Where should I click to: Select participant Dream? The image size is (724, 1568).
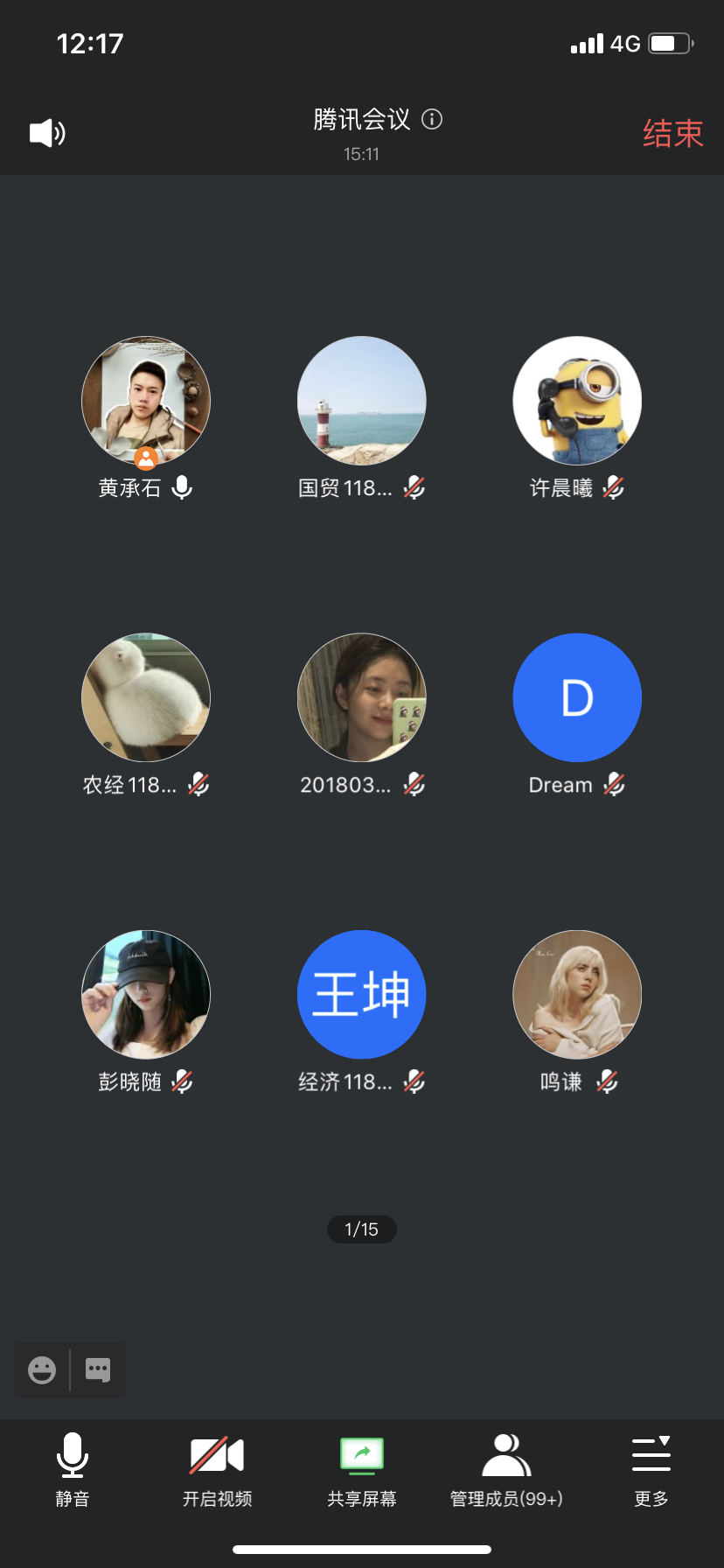click(x=577, y=697)
